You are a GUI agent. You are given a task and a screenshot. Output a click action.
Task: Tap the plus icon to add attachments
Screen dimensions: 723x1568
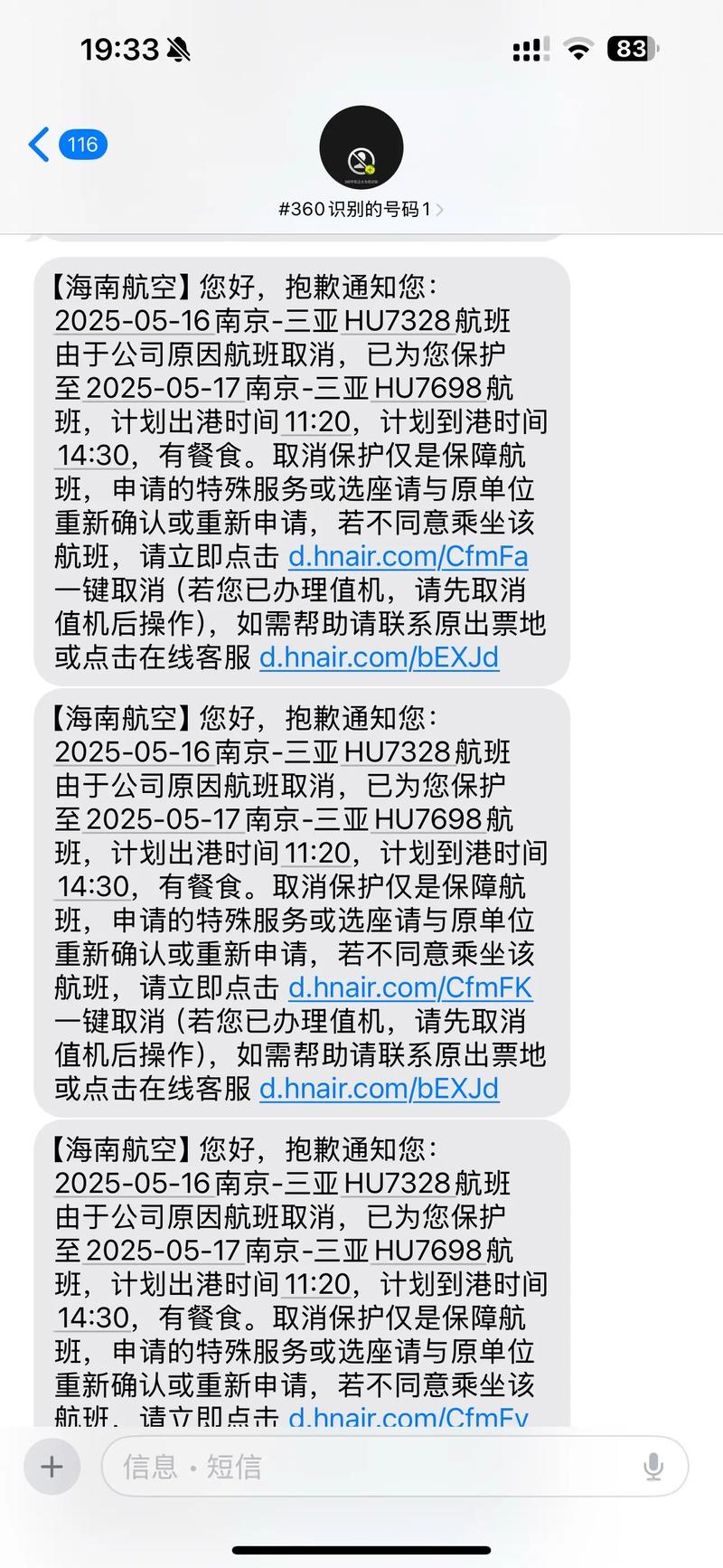(x=52, y=1467)
